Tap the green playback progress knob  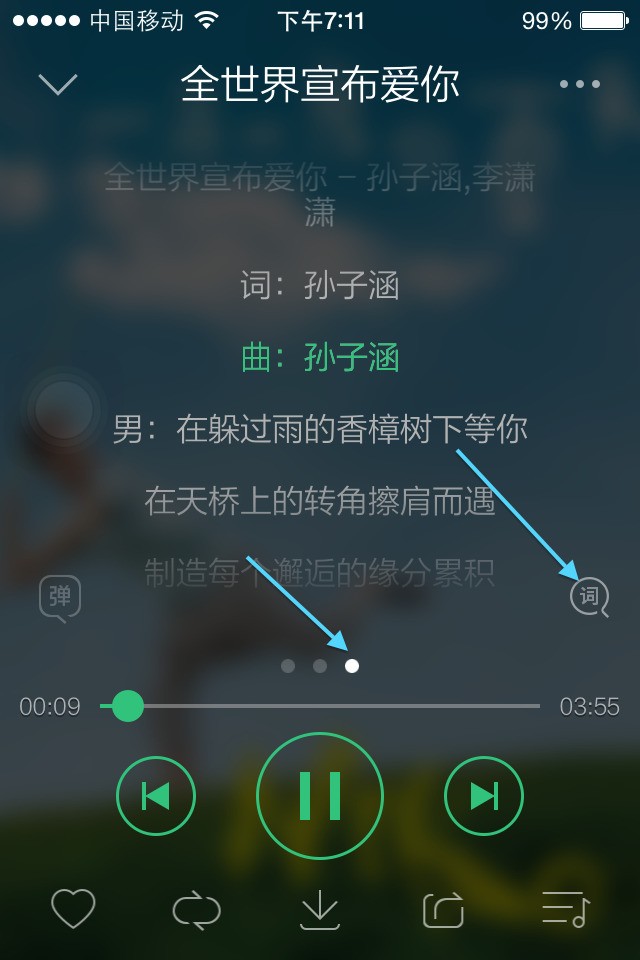(x=127, y=706)
